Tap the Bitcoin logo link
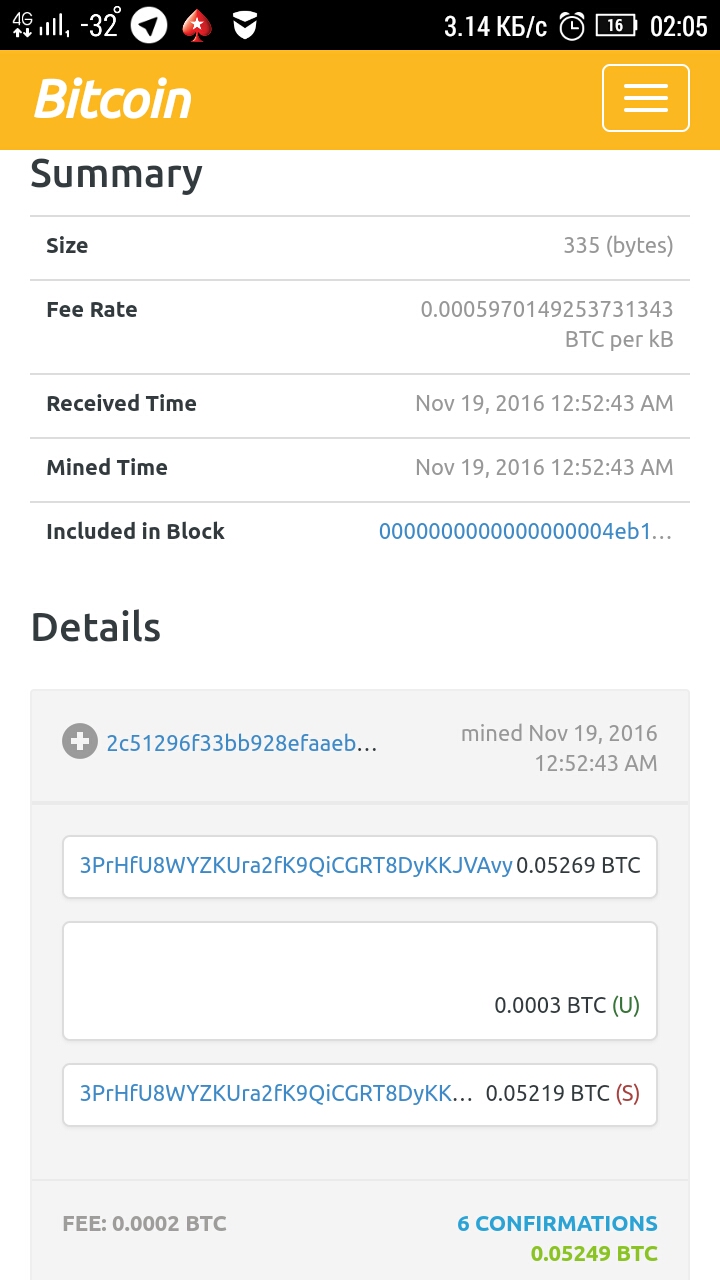720x1280 pixels. pyautogui.click(x=112, y=99)
